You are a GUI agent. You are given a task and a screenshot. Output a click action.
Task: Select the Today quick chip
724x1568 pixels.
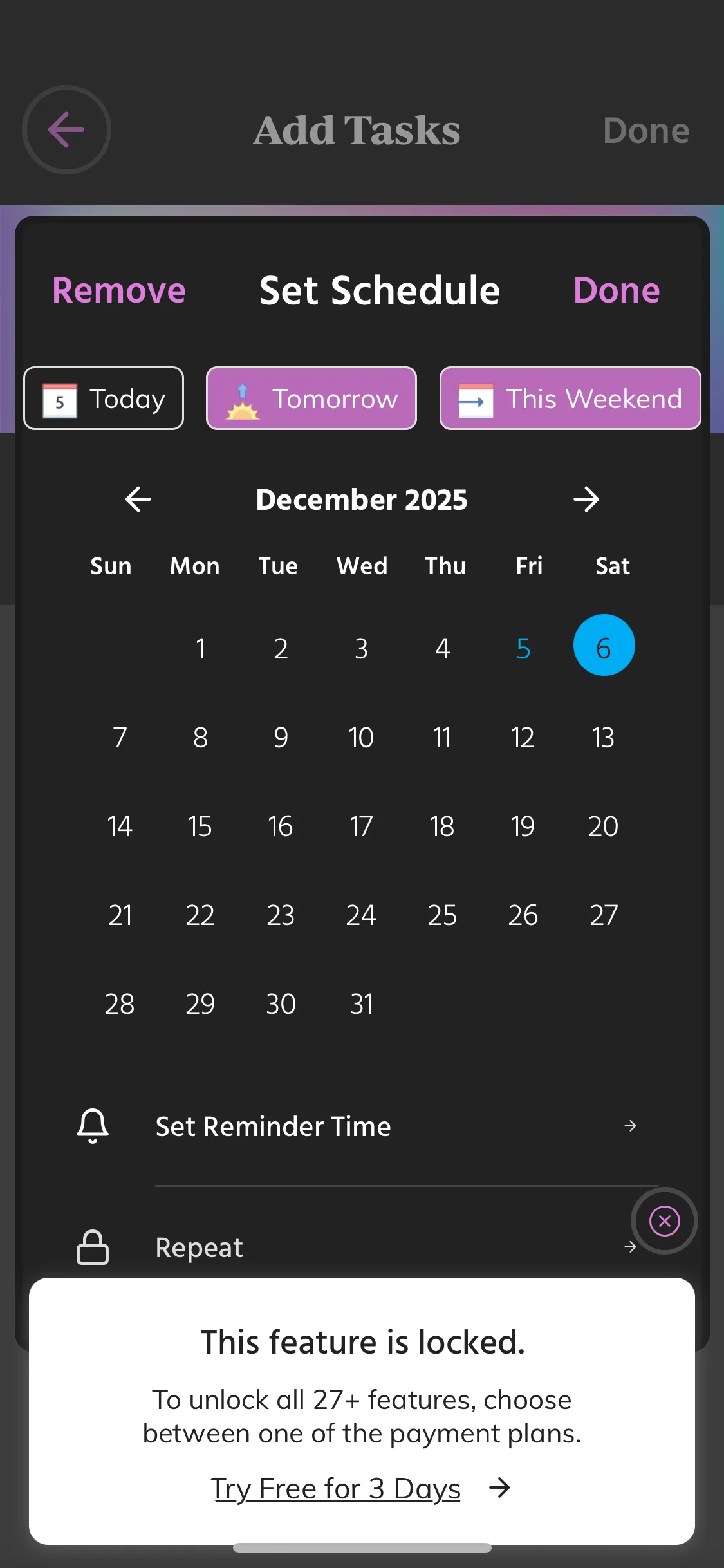[x=104, y=398]
